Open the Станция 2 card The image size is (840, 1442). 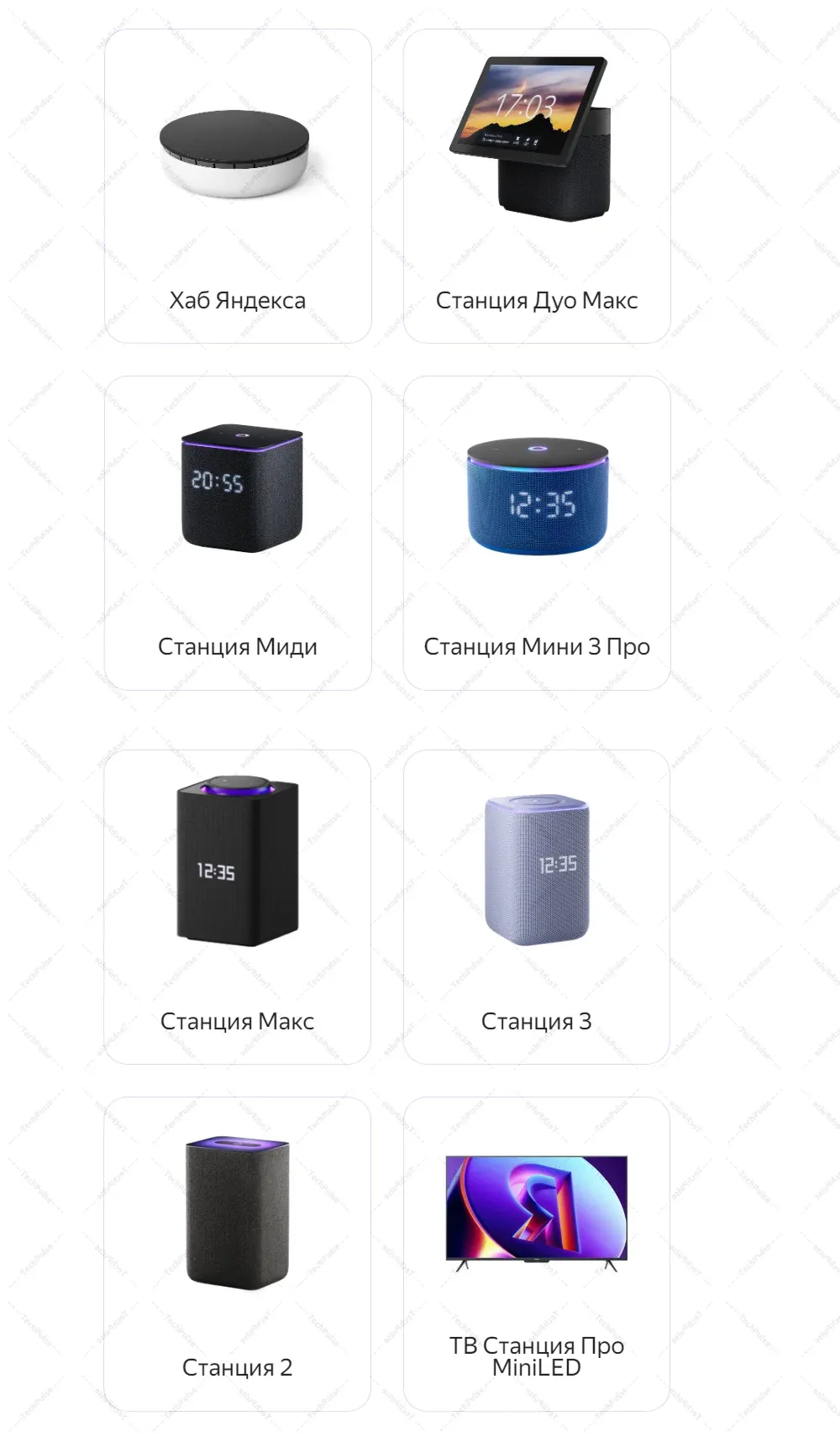[x=238, y=1254]
